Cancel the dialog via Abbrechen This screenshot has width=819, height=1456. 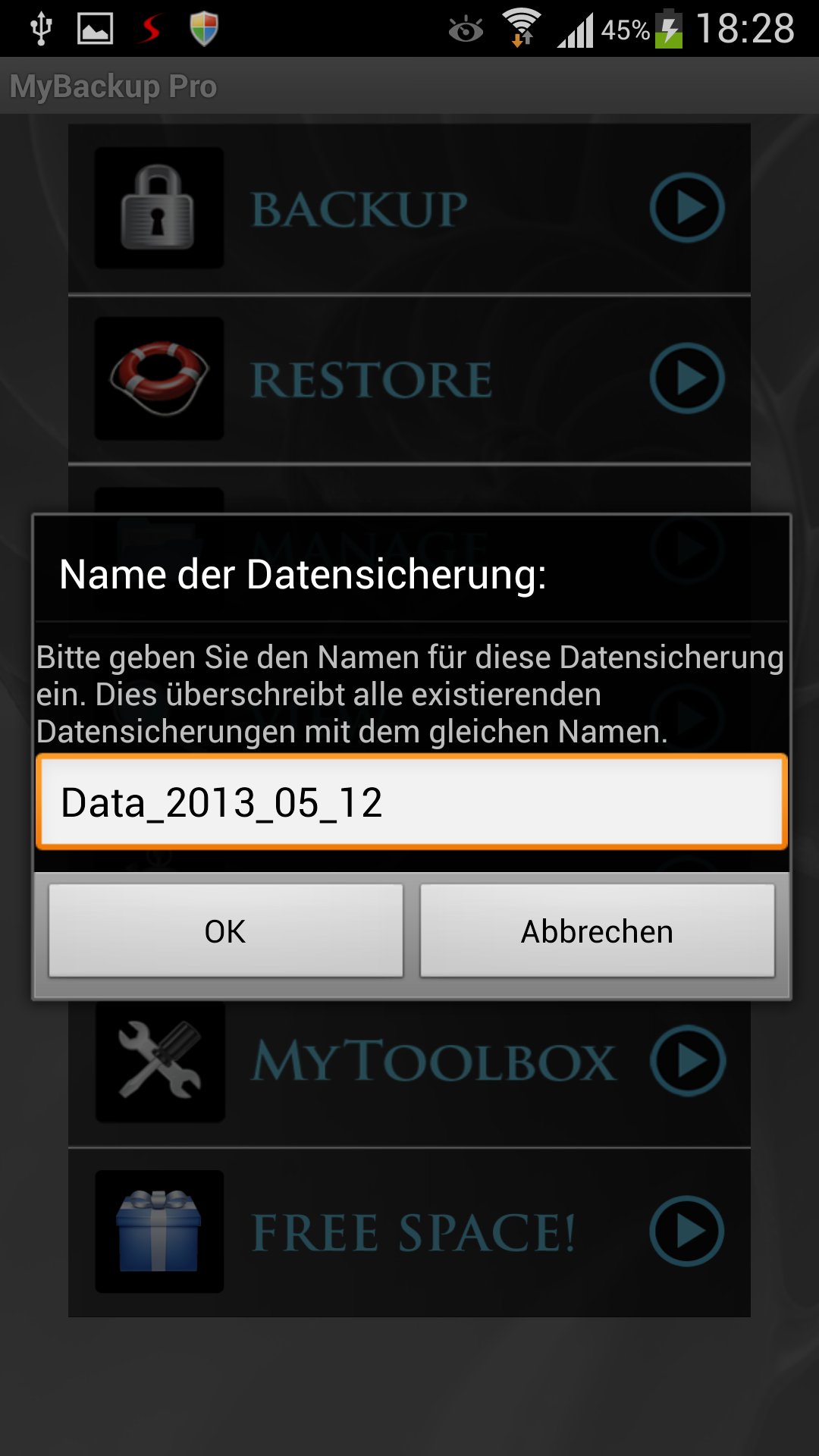[x=598, y=930]
